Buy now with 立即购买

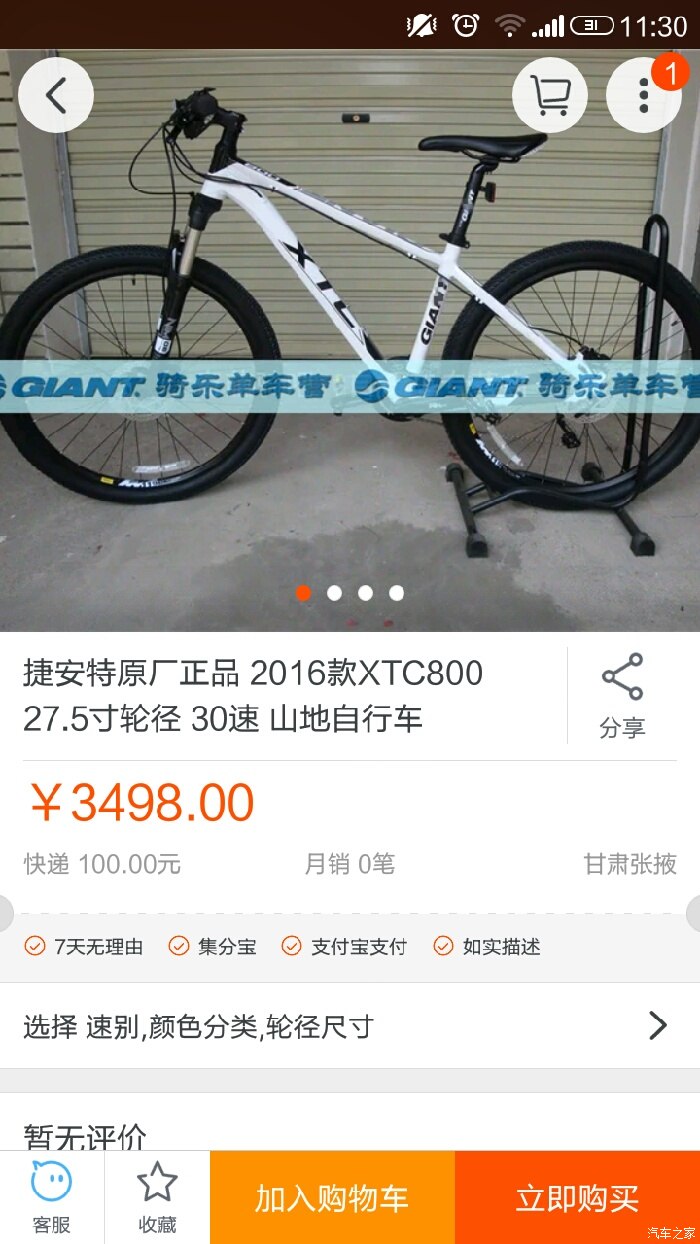(577, 1198)
